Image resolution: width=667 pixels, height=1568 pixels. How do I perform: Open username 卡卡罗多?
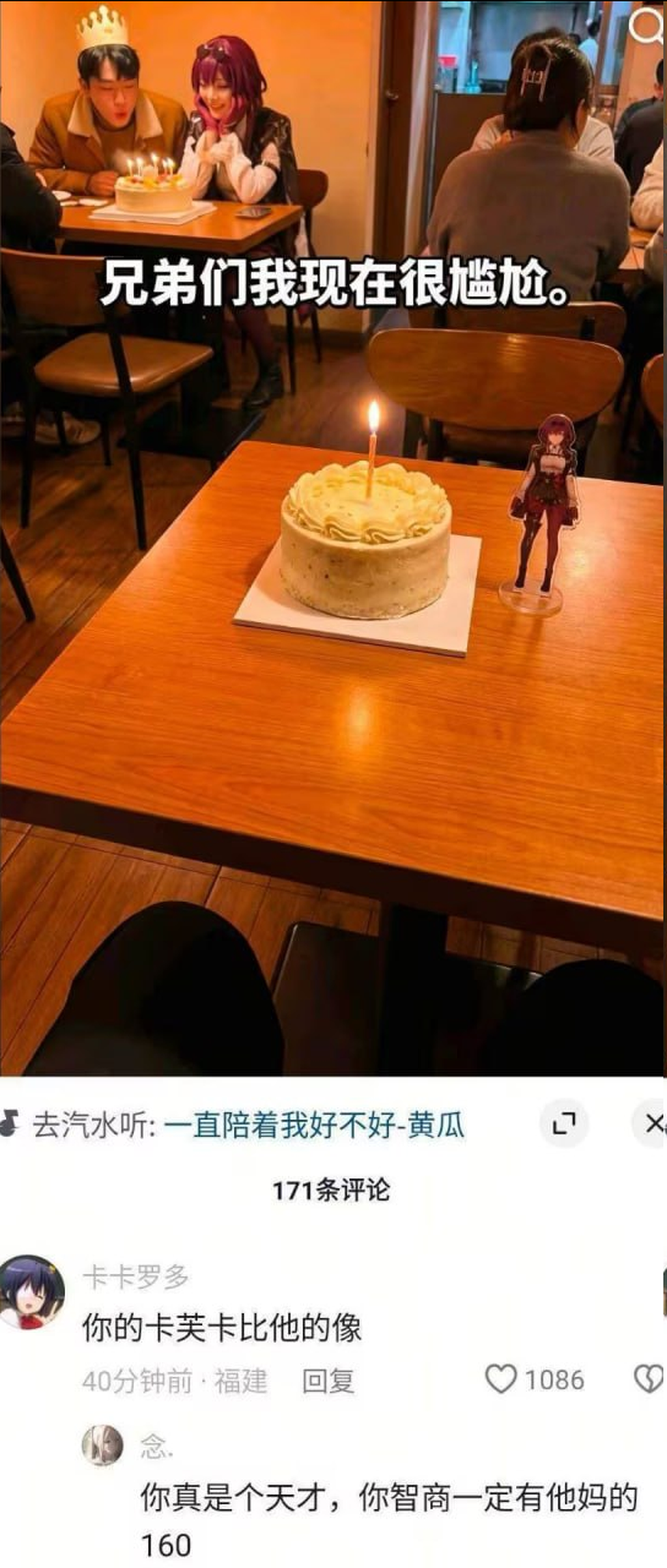pyautogui.click(x=135, y=1276)
